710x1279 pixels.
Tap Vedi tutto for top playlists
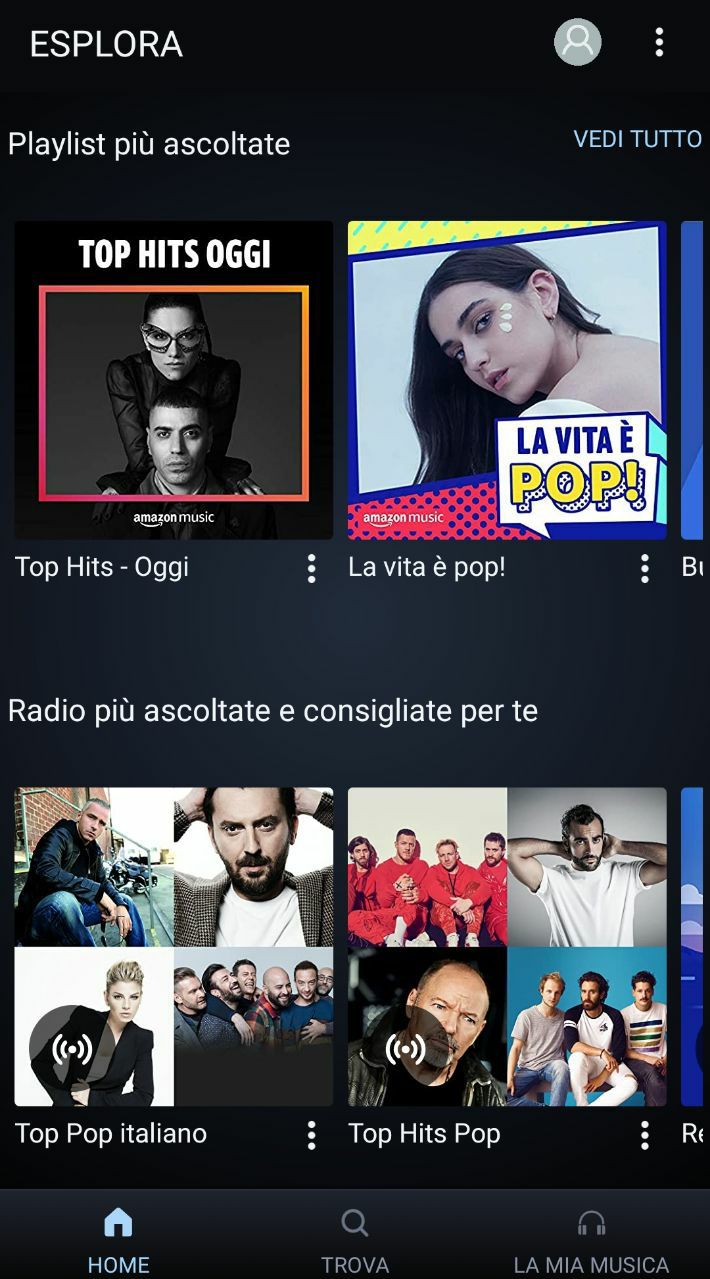[x=637, y=139]
